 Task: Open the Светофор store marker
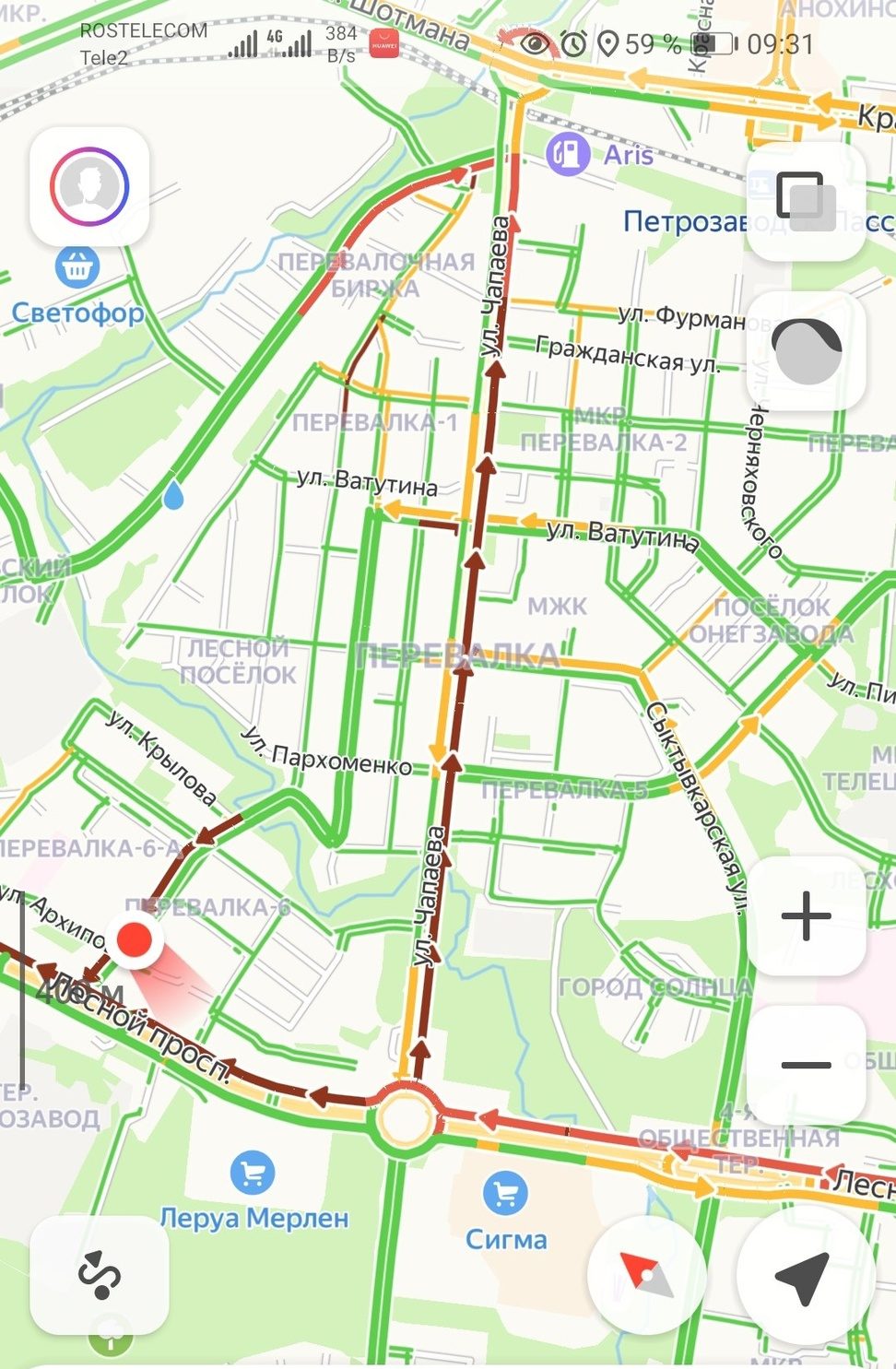77,267
